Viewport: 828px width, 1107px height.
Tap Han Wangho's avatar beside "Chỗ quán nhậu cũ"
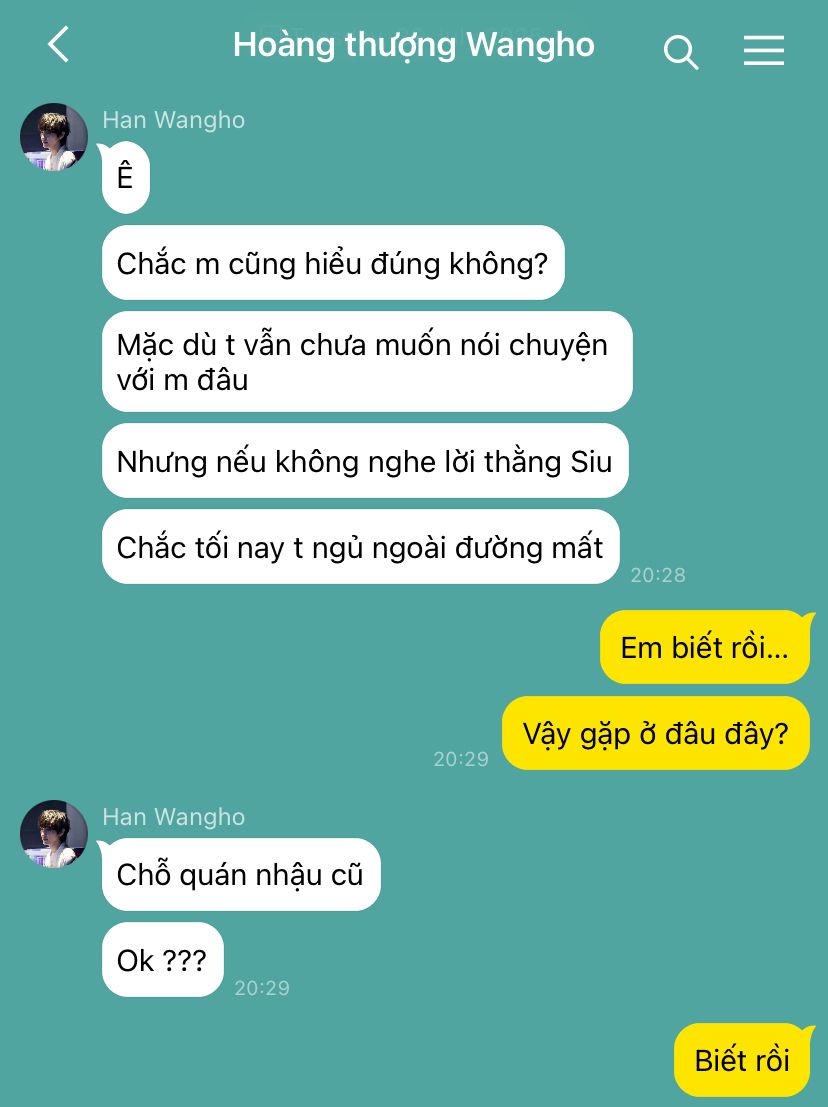click(54, 834)
